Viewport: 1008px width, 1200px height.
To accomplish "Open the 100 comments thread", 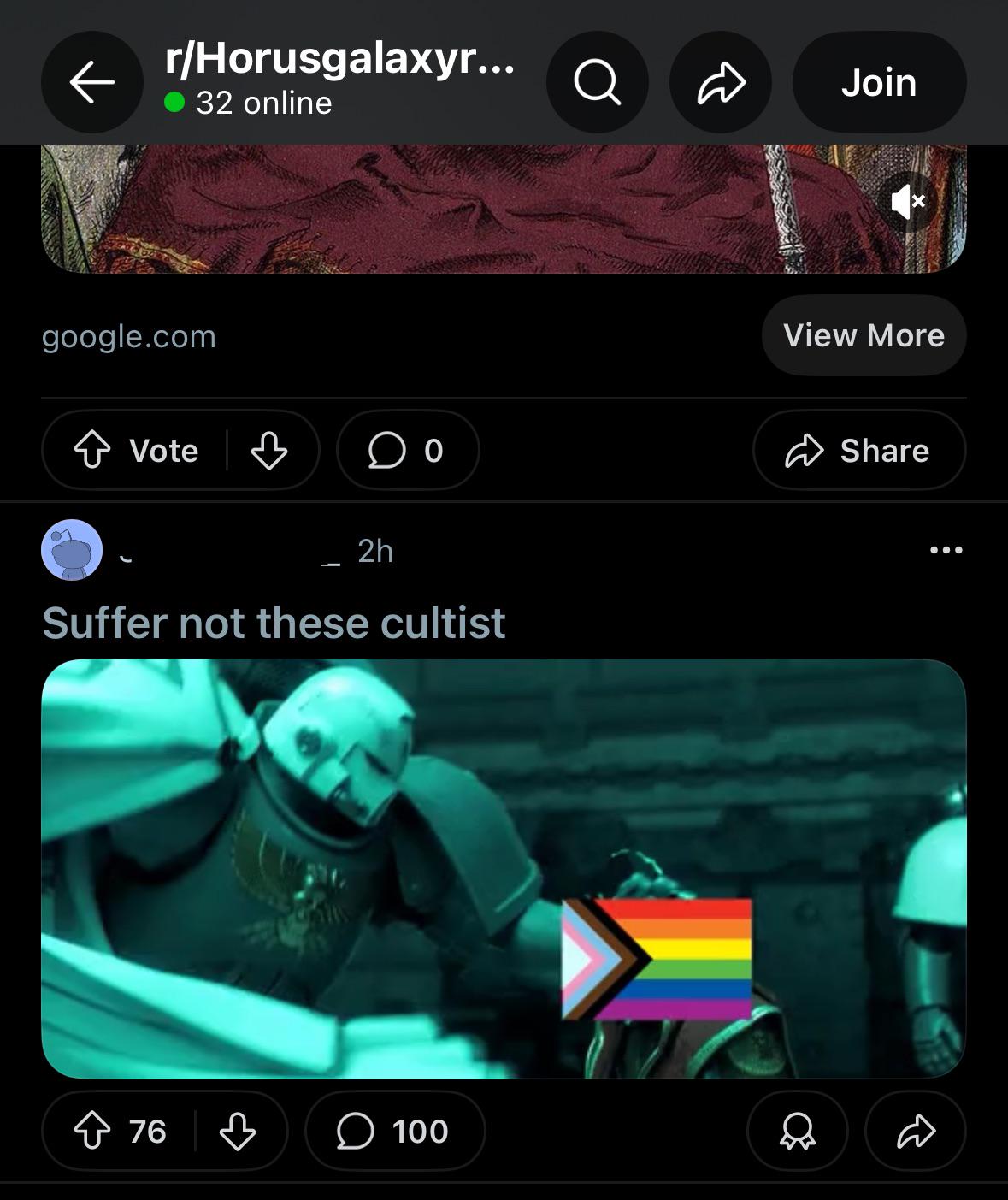I will (x=394, y=1131).
